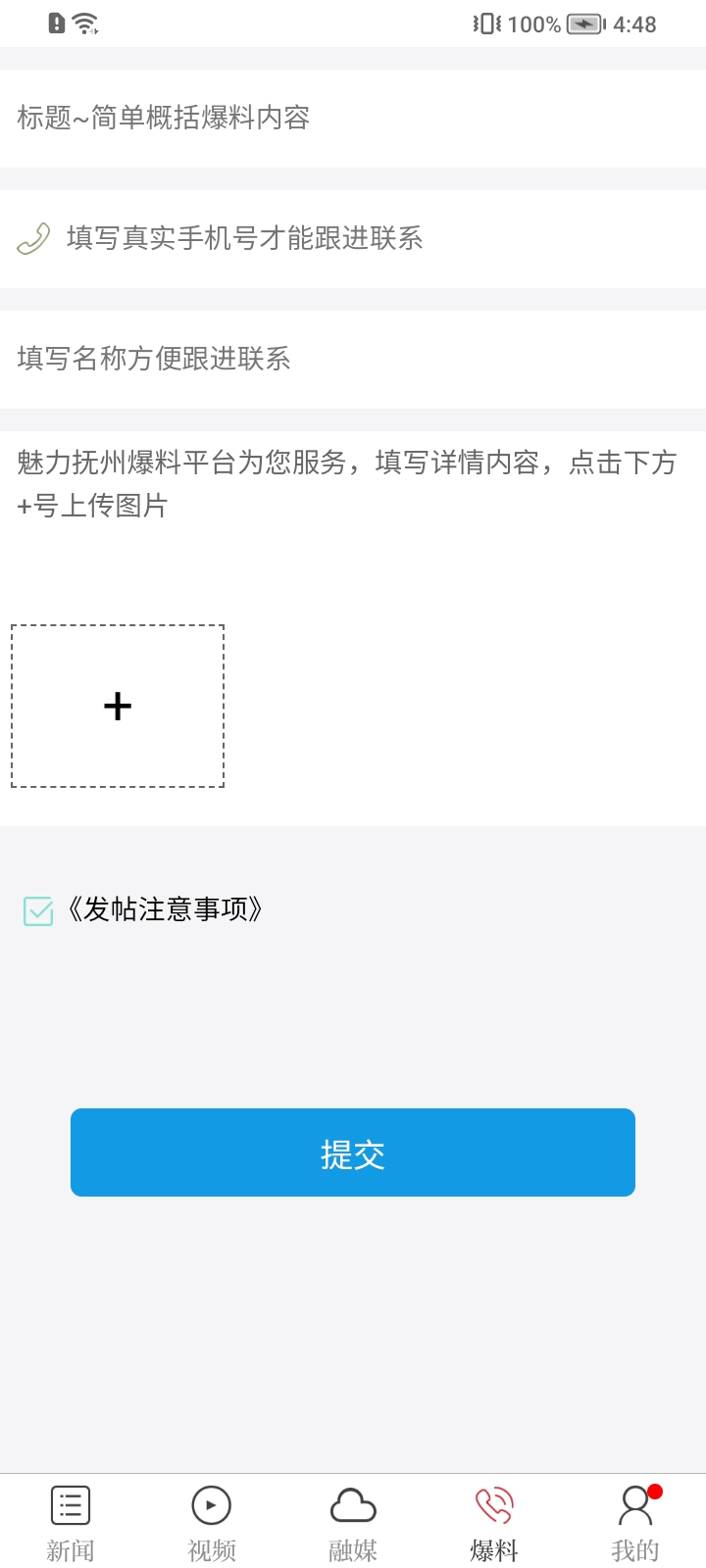Add a picture with the plus box
The width and height of the screenshot is (706, 1568).
pyautogui.click(x=118, y=706)
